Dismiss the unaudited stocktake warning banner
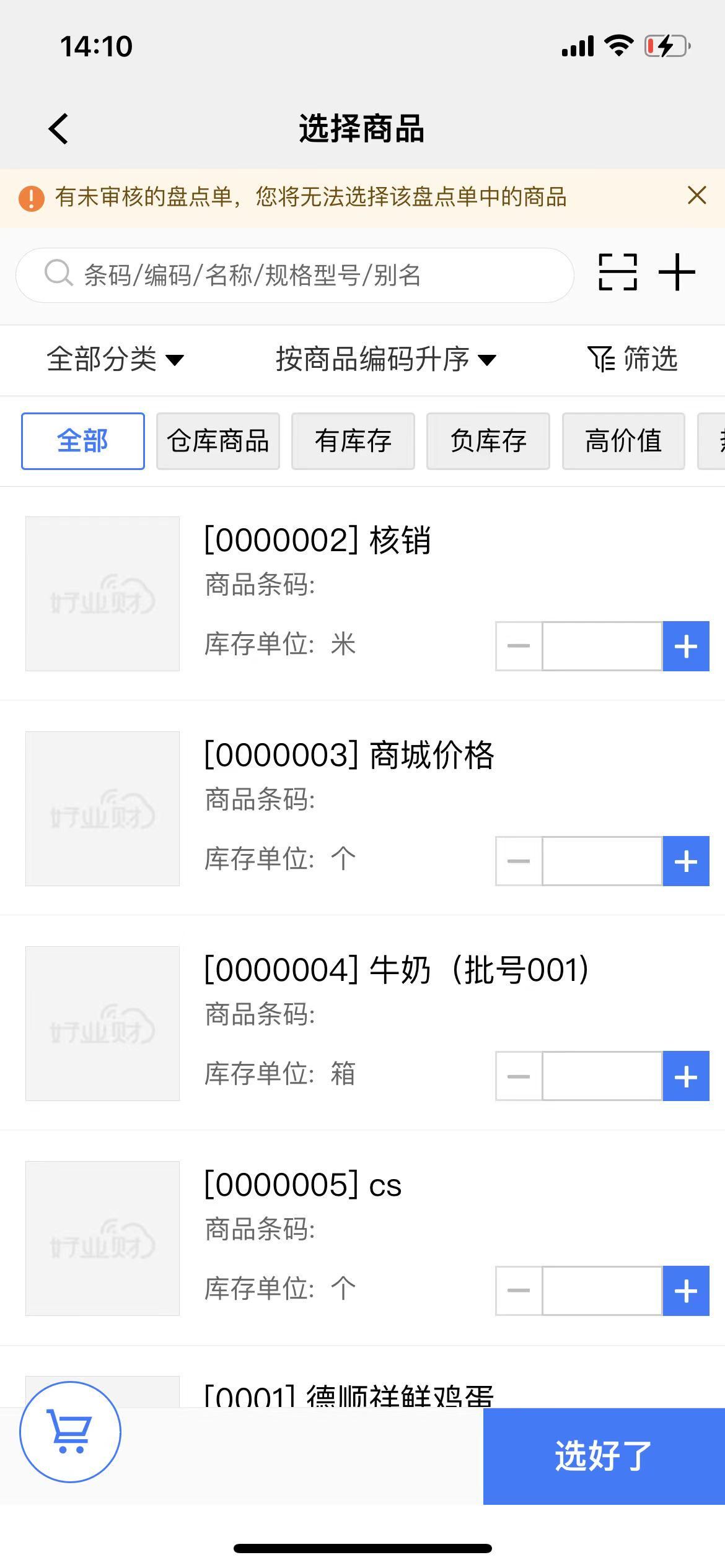The height and width of the screenshot is (1568, 725). click(x=696, y=196)
